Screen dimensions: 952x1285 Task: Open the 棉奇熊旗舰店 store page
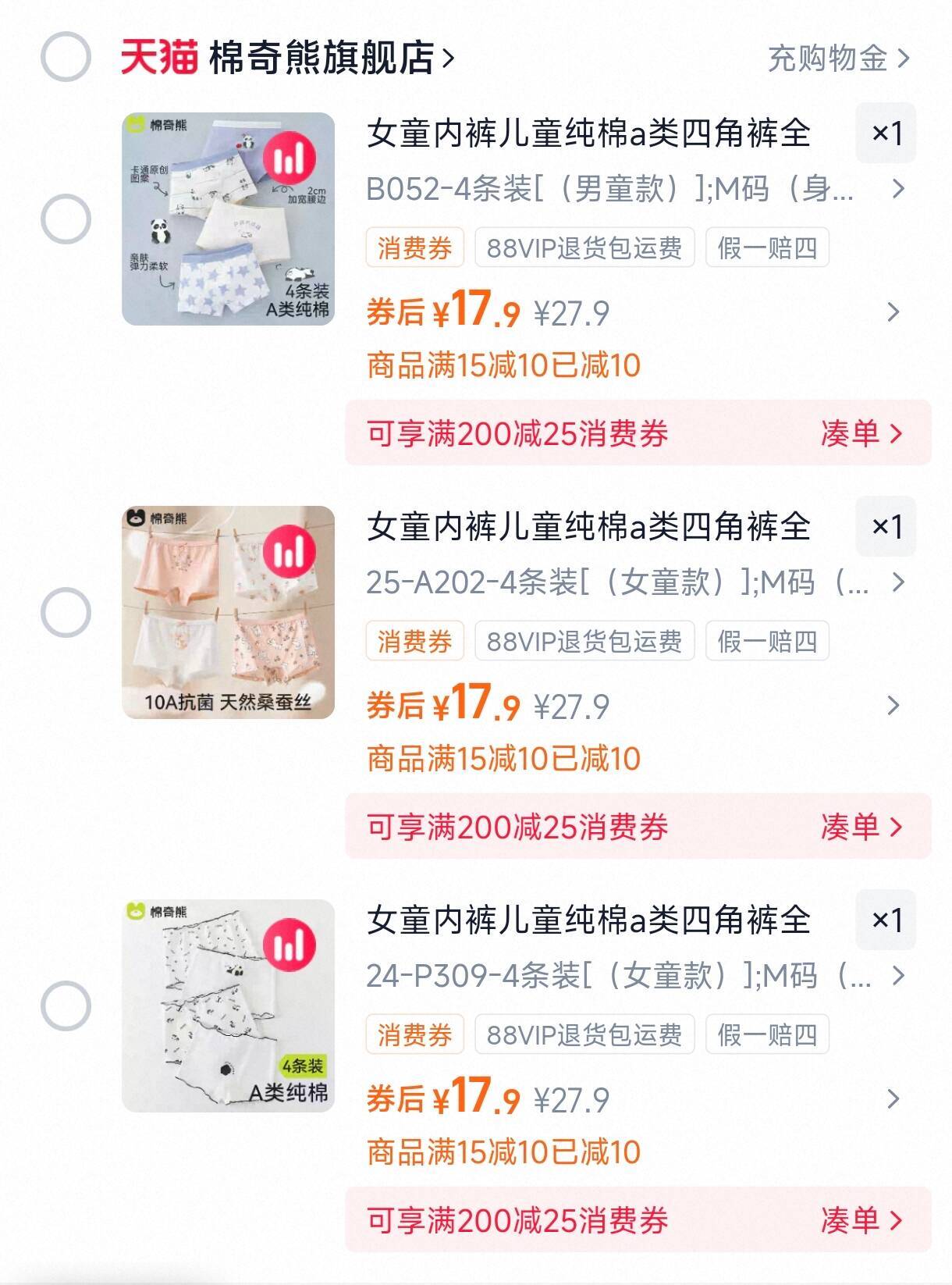pos(320,58)
